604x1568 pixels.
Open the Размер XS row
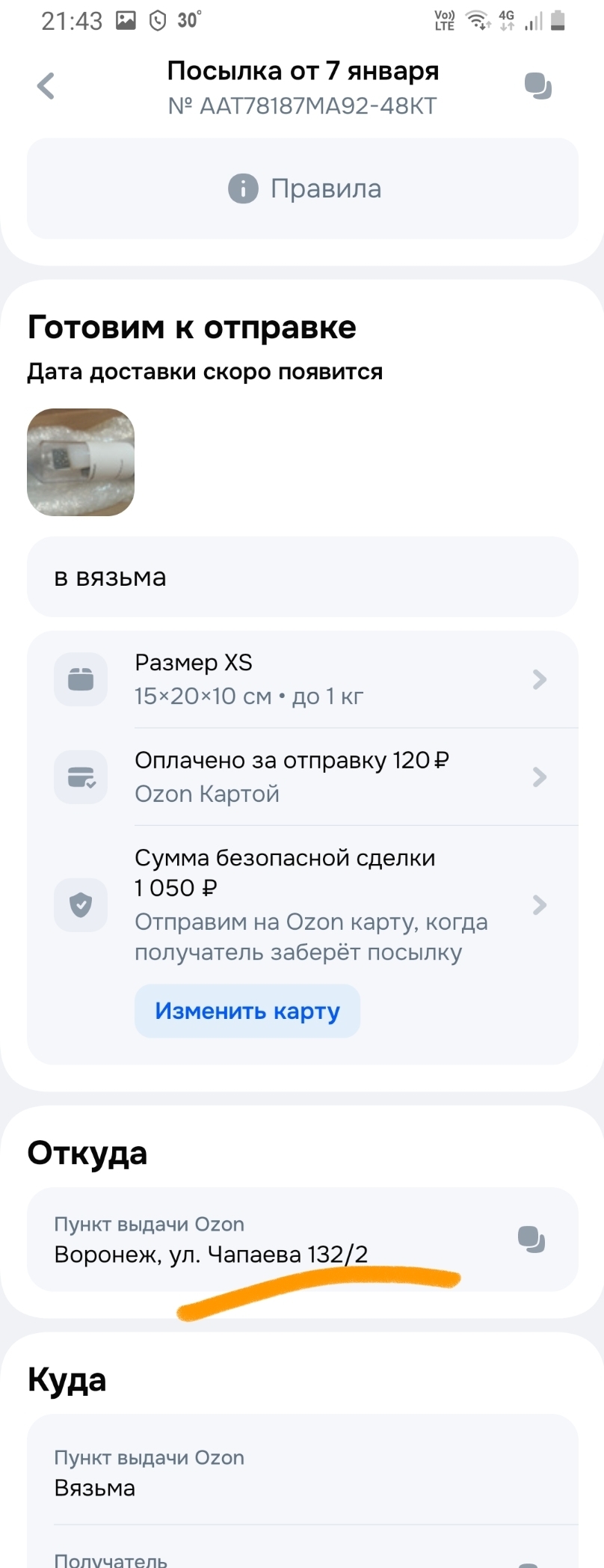click(x=303, y=679)
